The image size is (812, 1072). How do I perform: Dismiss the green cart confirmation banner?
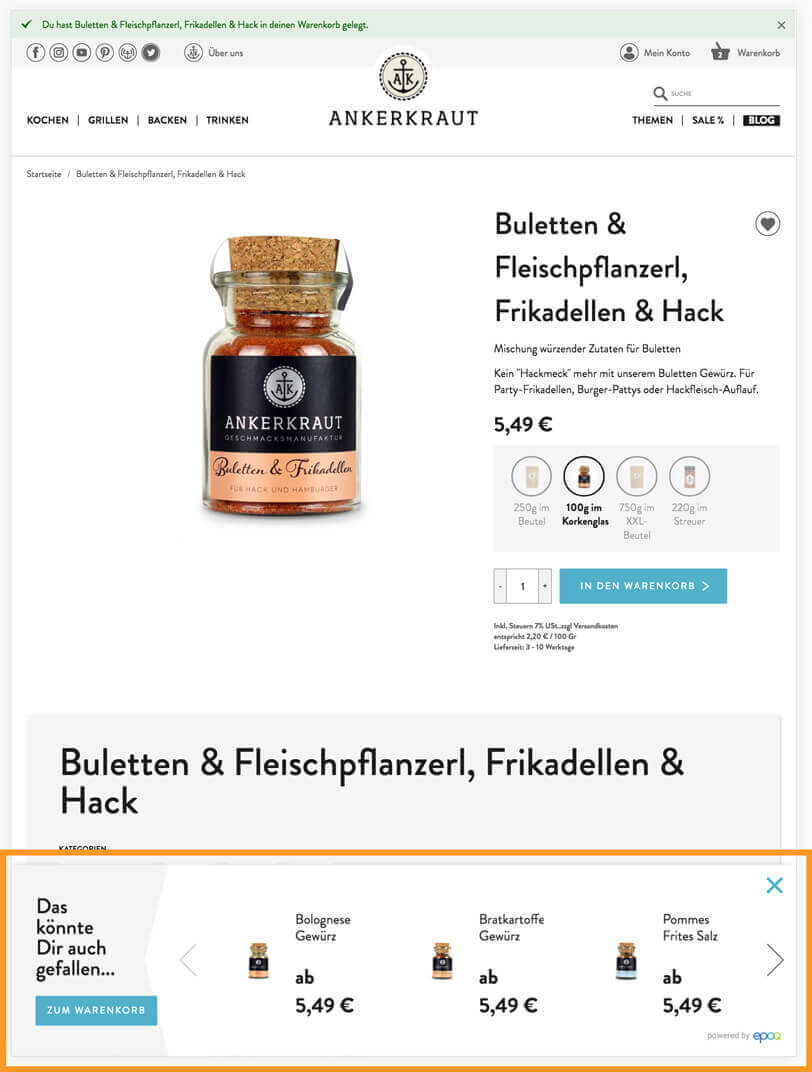tap(781, 25)
